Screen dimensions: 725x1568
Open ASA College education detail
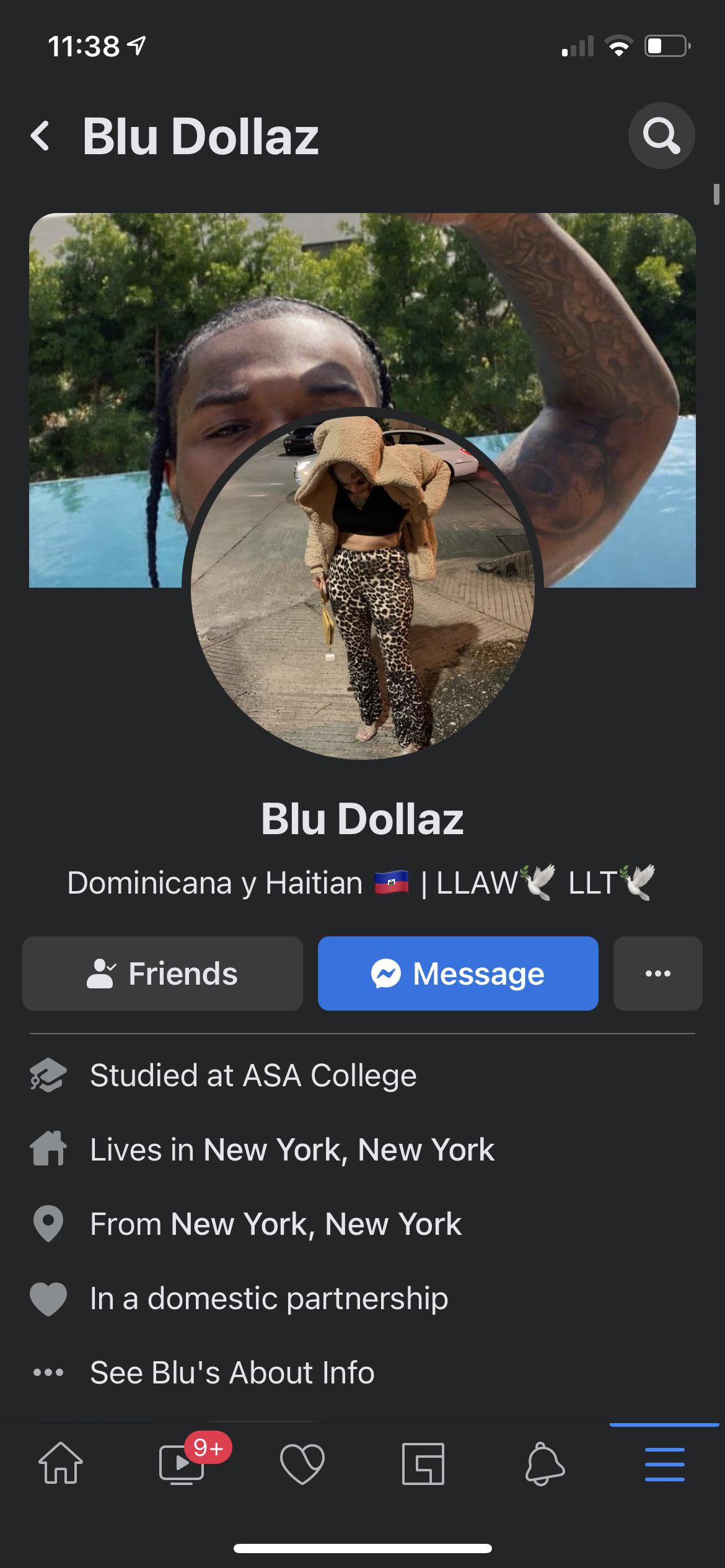pos(253,1075)
